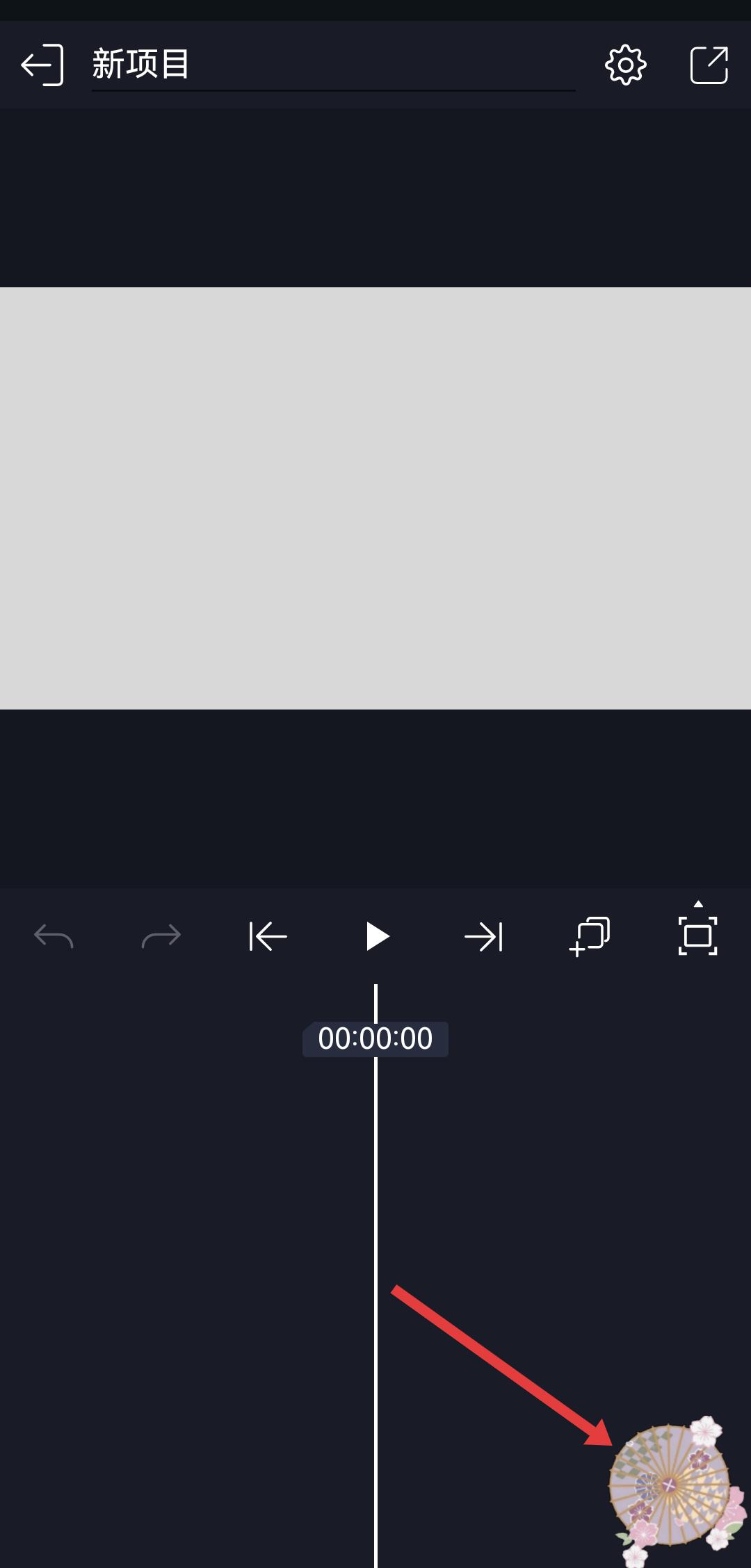Export the project via share icon
Viewport: 751px width, 1568px height.
[709, 65]
